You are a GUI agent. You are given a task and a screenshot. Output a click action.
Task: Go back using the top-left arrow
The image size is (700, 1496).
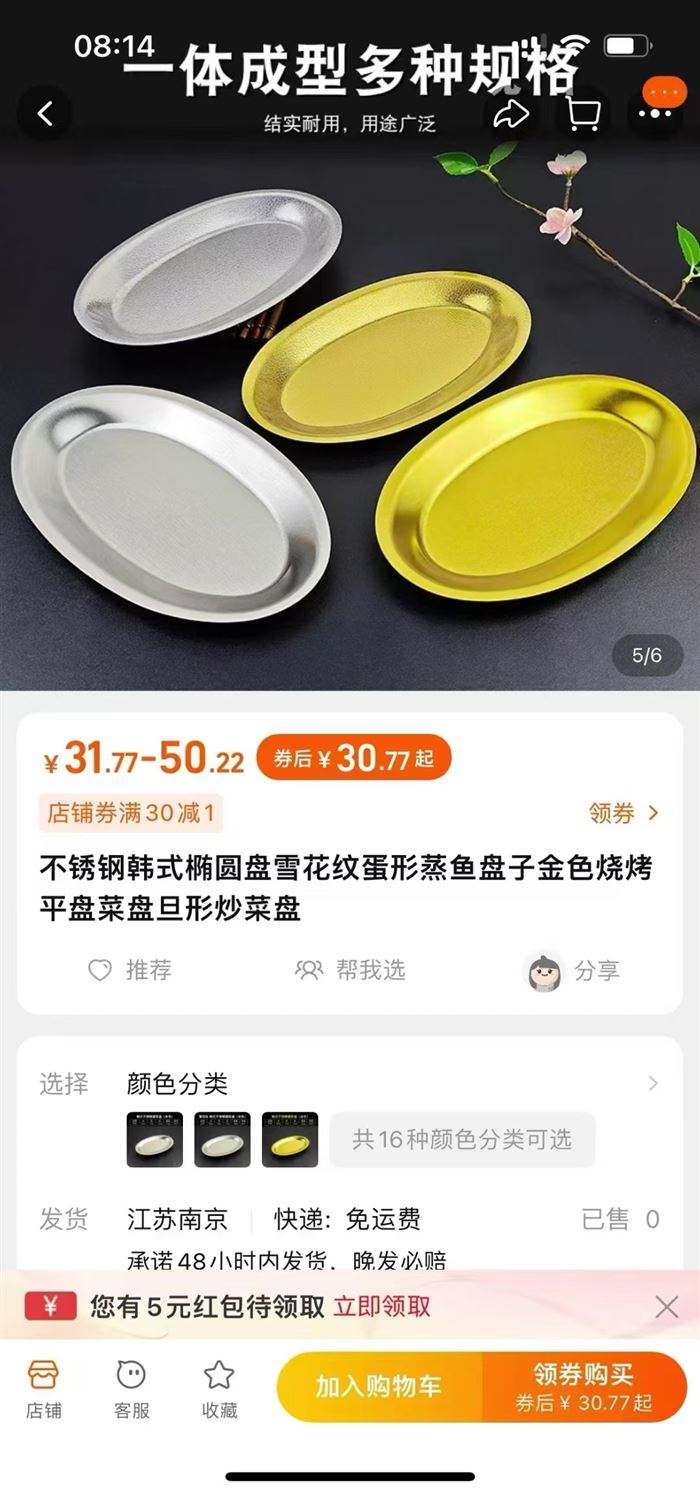click(x=45, y=114)
